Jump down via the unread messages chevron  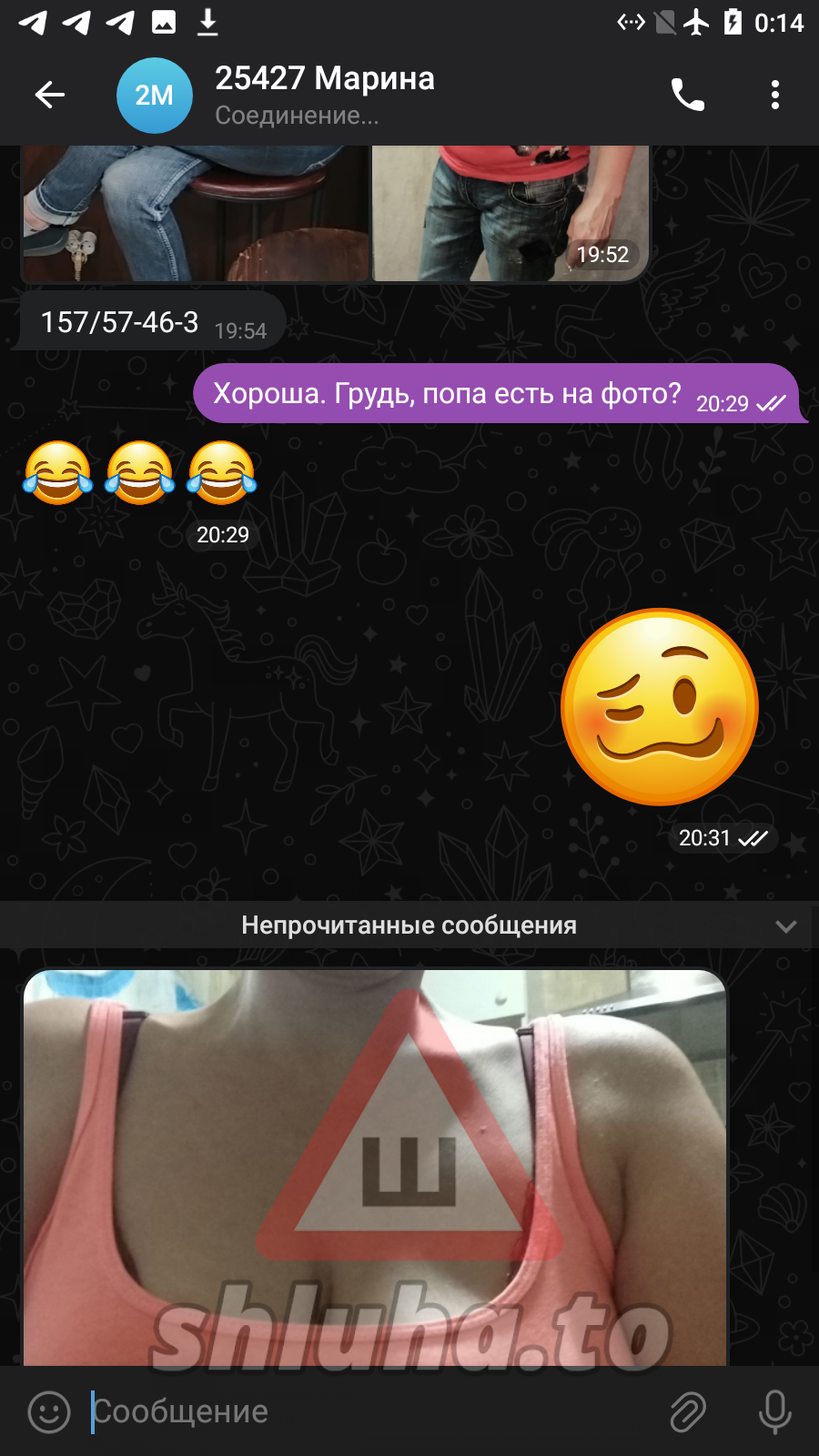pos(786,926)
